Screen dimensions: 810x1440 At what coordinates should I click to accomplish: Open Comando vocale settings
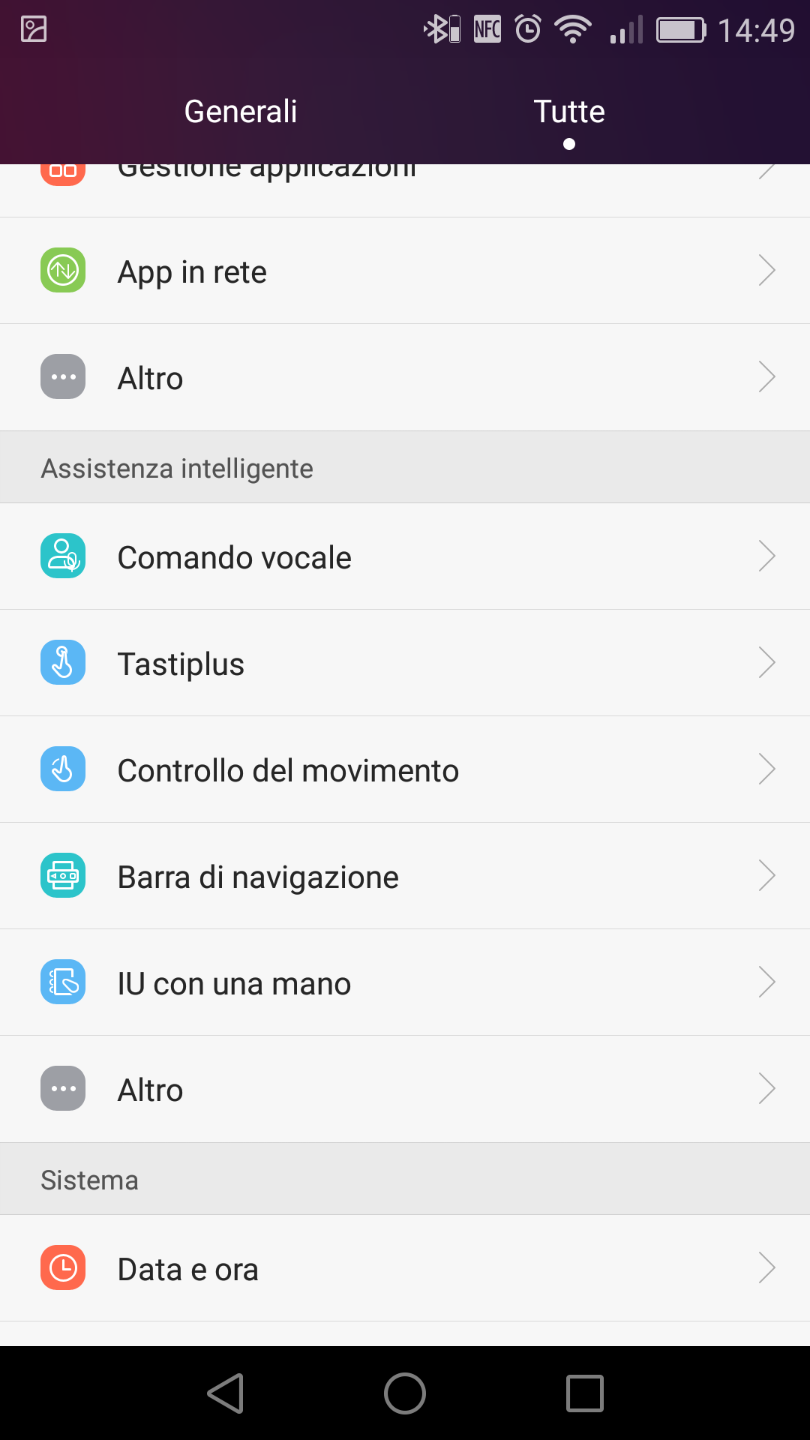pyautogui.click(x=405, y=557)
